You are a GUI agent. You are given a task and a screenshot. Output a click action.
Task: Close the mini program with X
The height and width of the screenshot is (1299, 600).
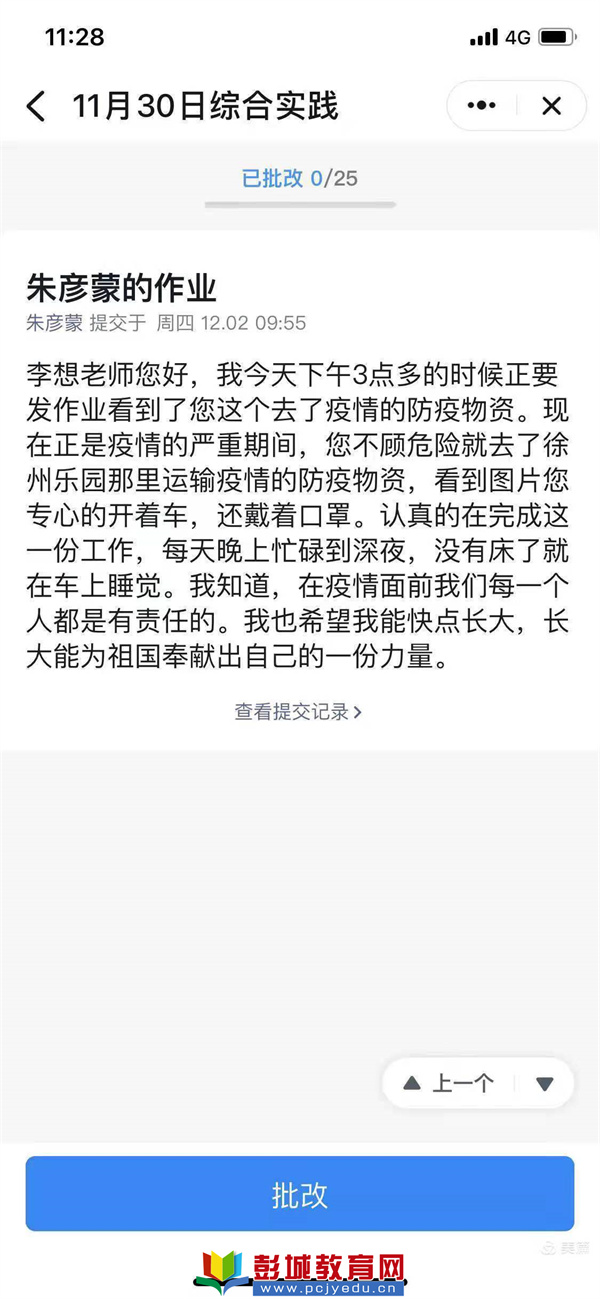[x=551, y=106]
